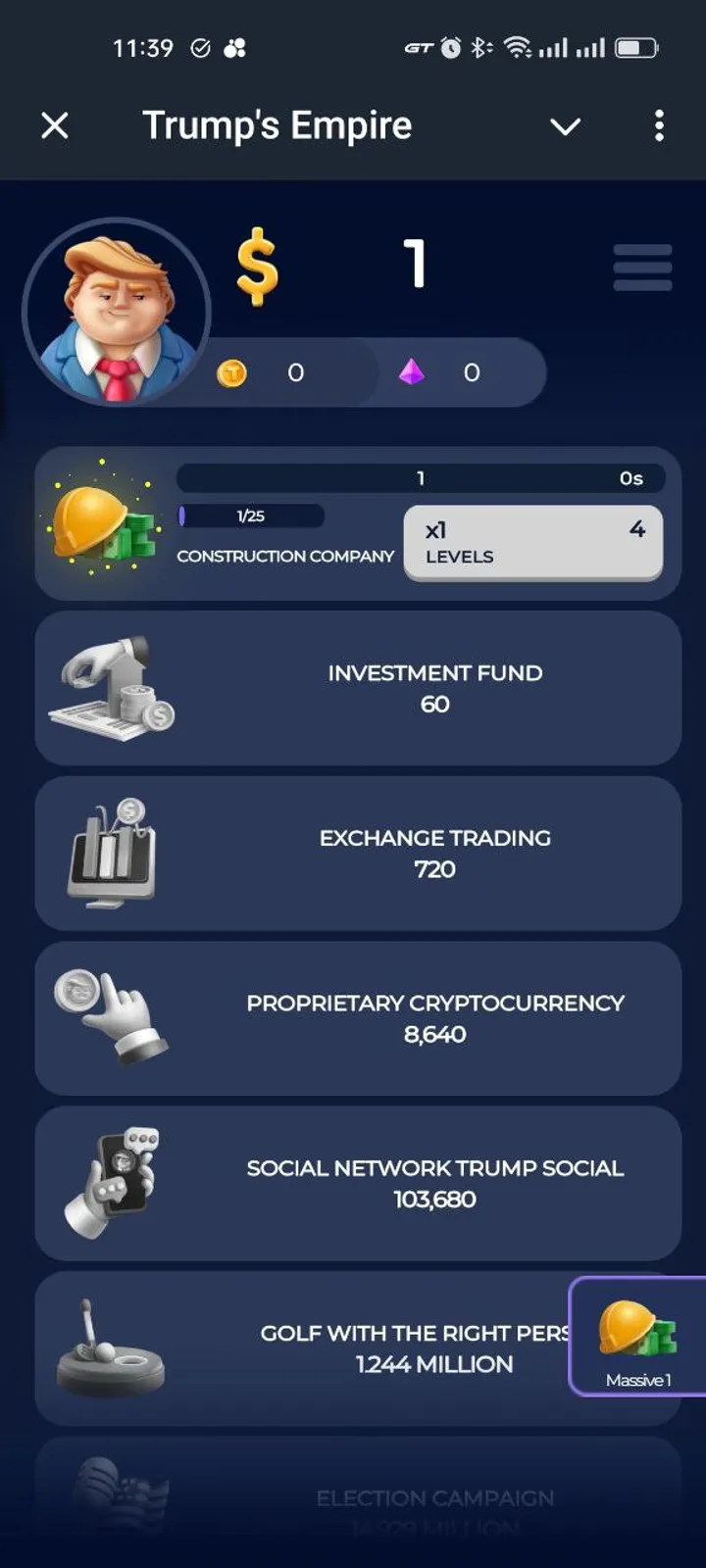Unlock the Proprietary Cryptocurrency business

pyautogui.click(x=358, y=1018)
